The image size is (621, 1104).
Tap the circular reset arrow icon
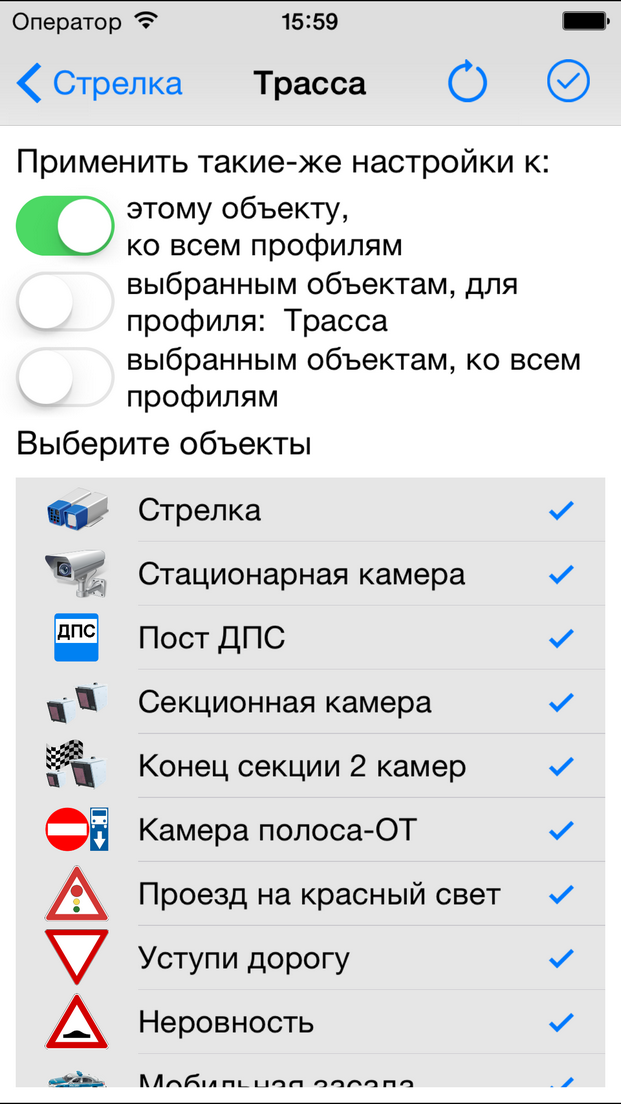pyautogui.click(x=466, y=83)
